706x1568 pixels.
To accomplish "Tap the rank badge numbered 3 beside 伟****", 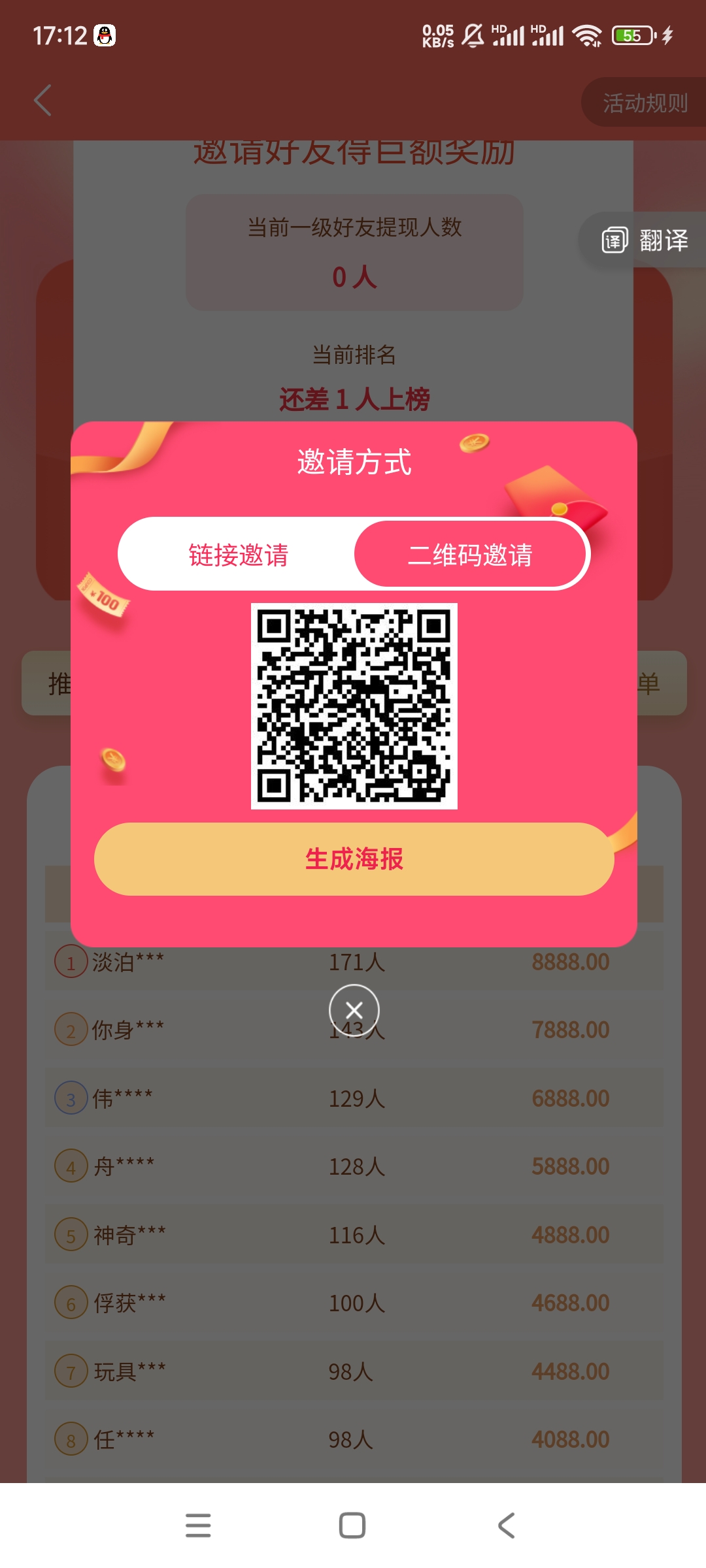I will 71,1098.
